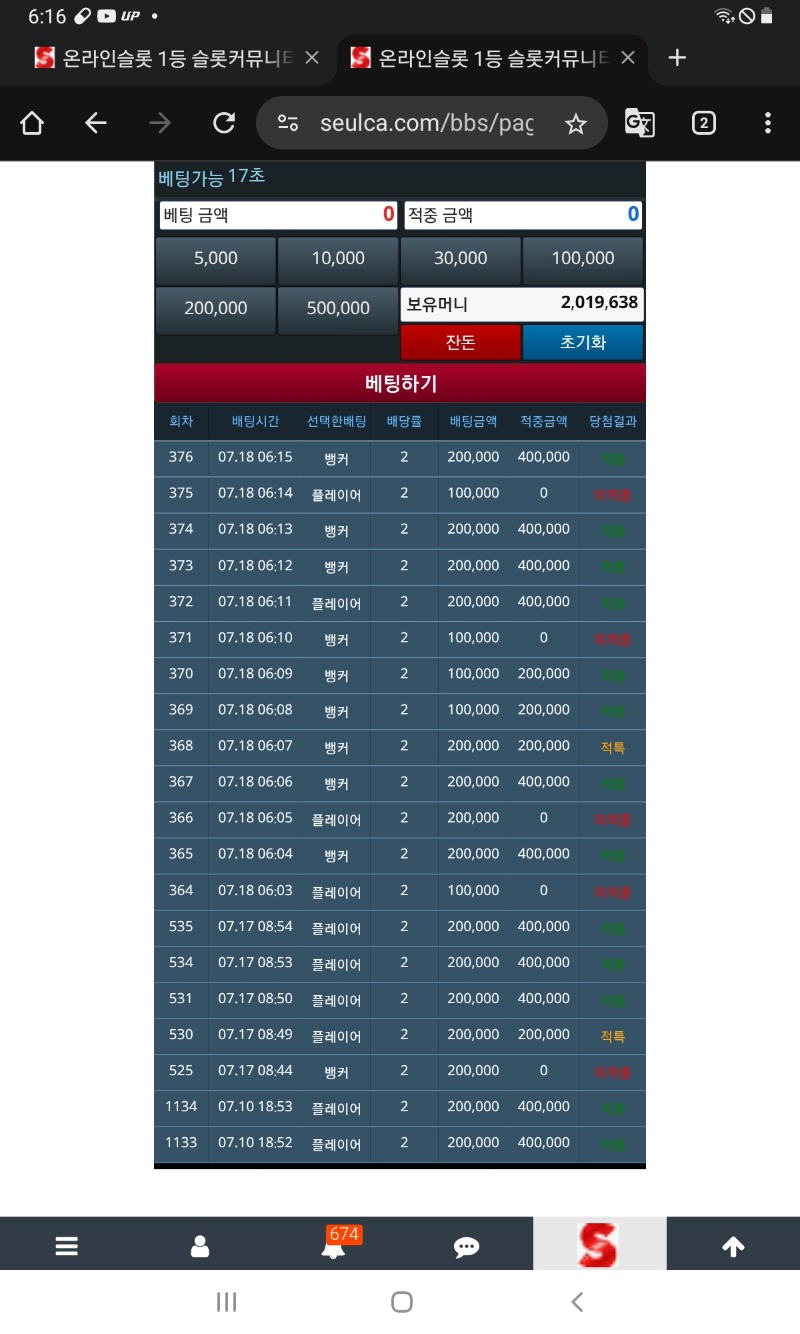Close the first browser tab
Image resolution: width=800 pixels, height=1334 pixels.
pos(312,58)
